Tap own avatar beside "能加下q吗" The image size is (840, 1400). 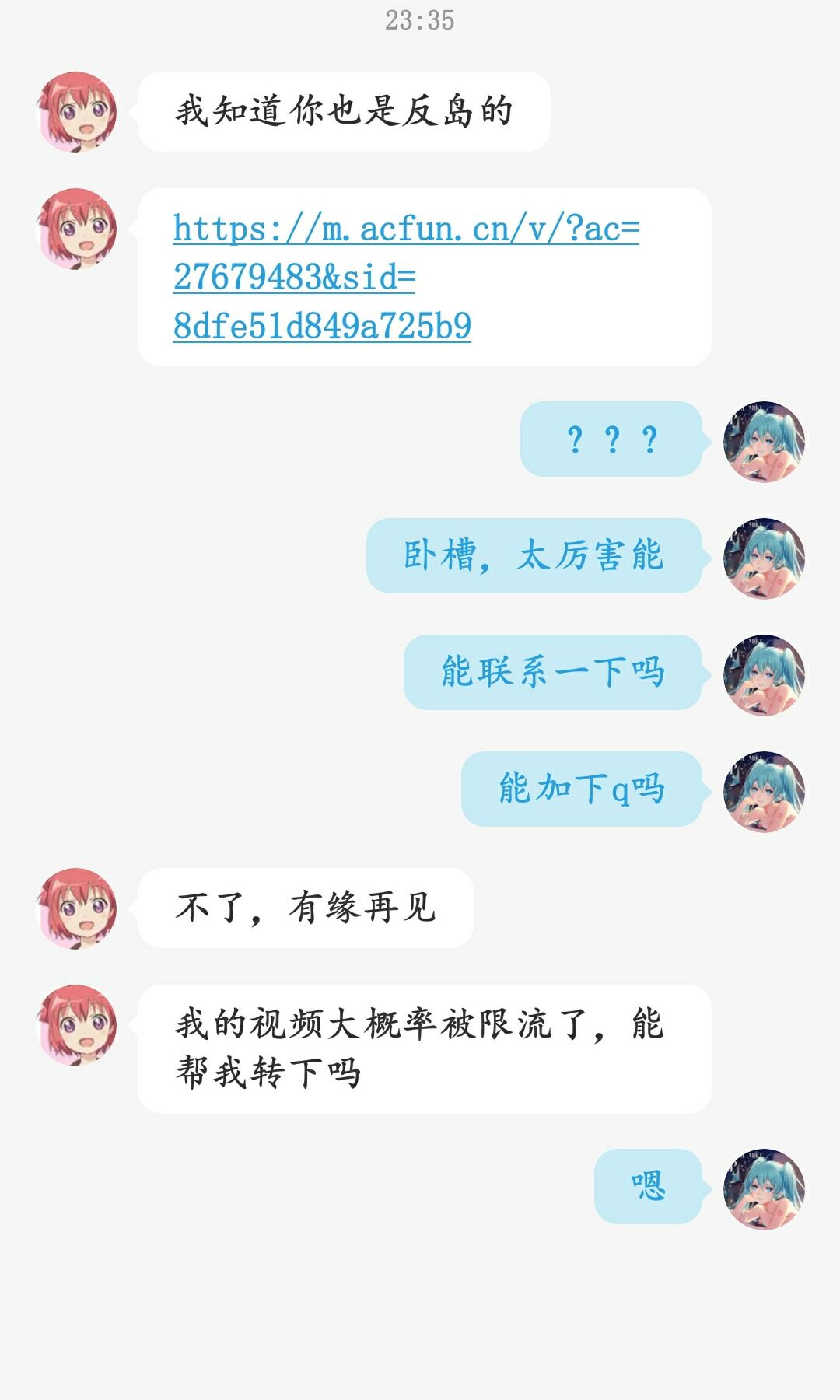764,791
